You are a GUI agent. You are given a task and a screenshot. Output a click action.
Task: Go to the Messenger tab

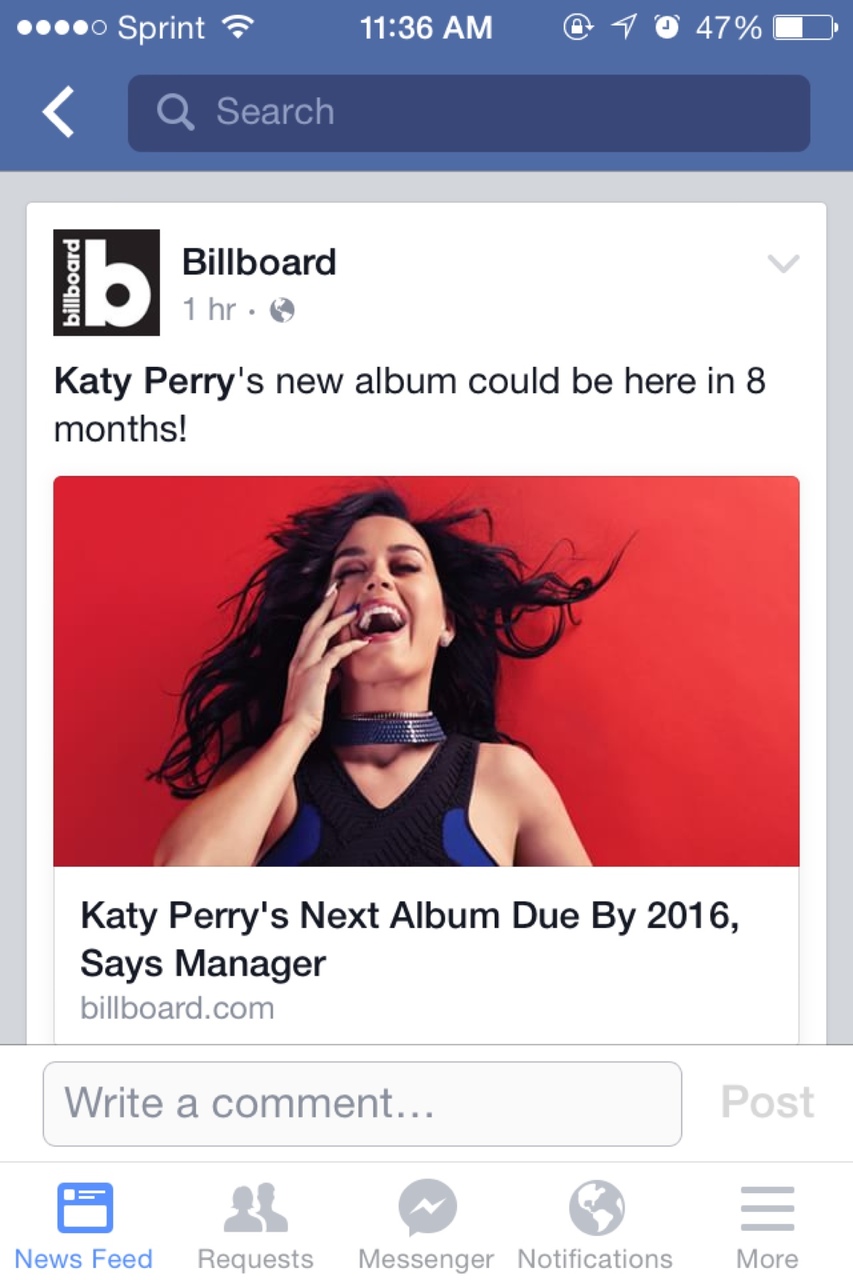tap(426, 1225)
